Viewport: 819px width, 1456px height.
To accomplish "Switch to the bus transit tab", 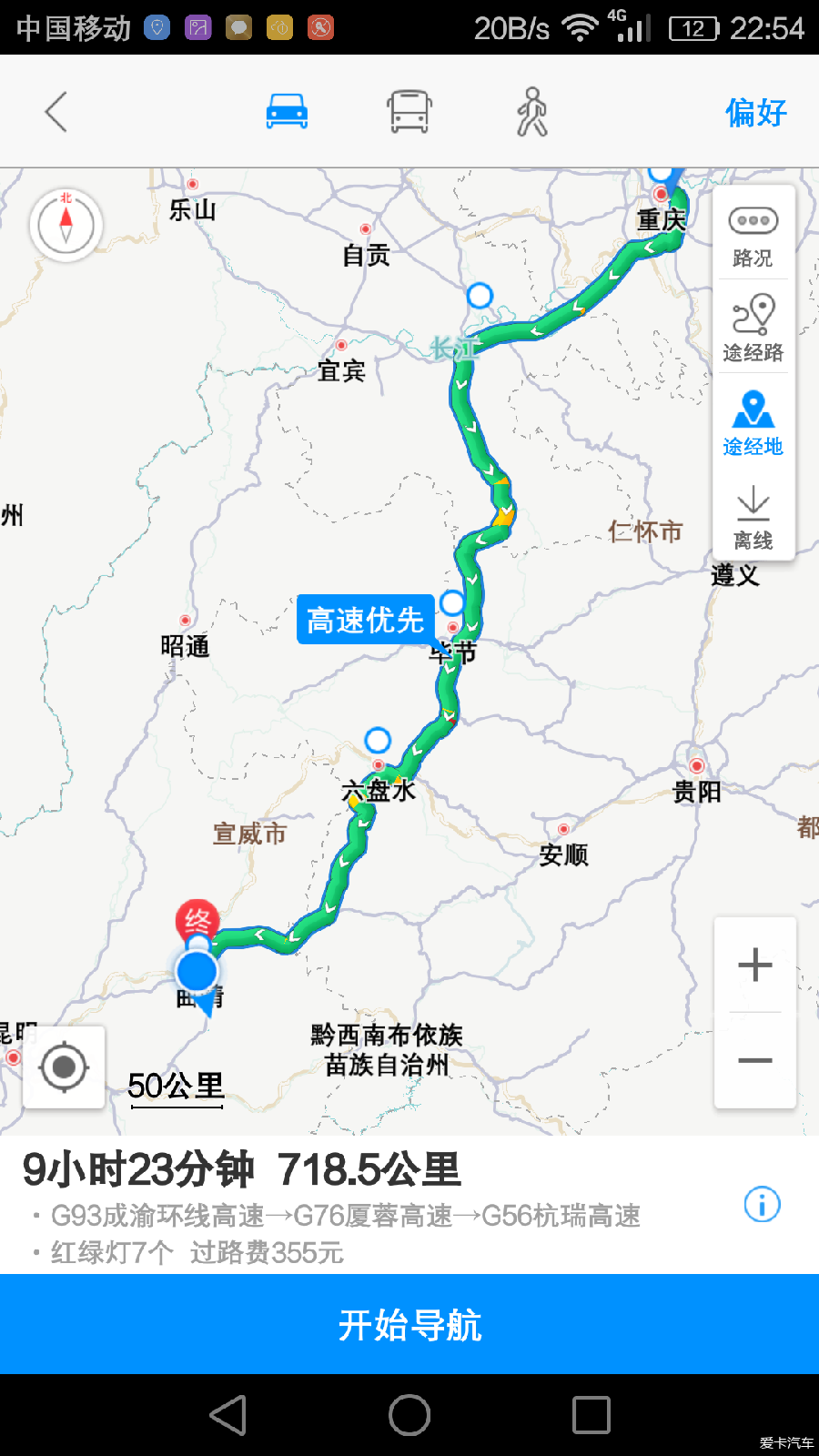I will point(409,112).
